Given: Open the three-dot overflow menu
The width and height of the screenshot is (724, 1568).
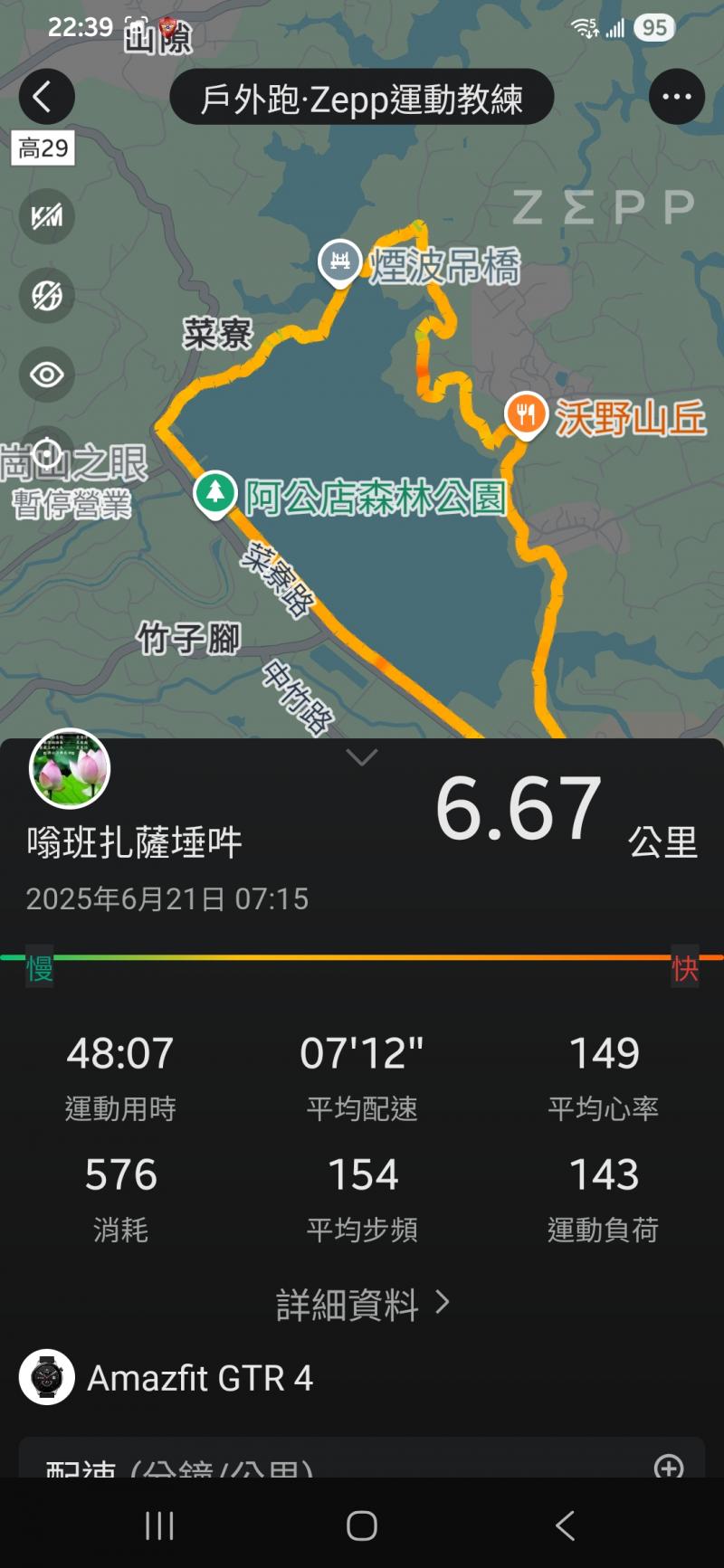Looking at the screenshot, I should [676, 97].
